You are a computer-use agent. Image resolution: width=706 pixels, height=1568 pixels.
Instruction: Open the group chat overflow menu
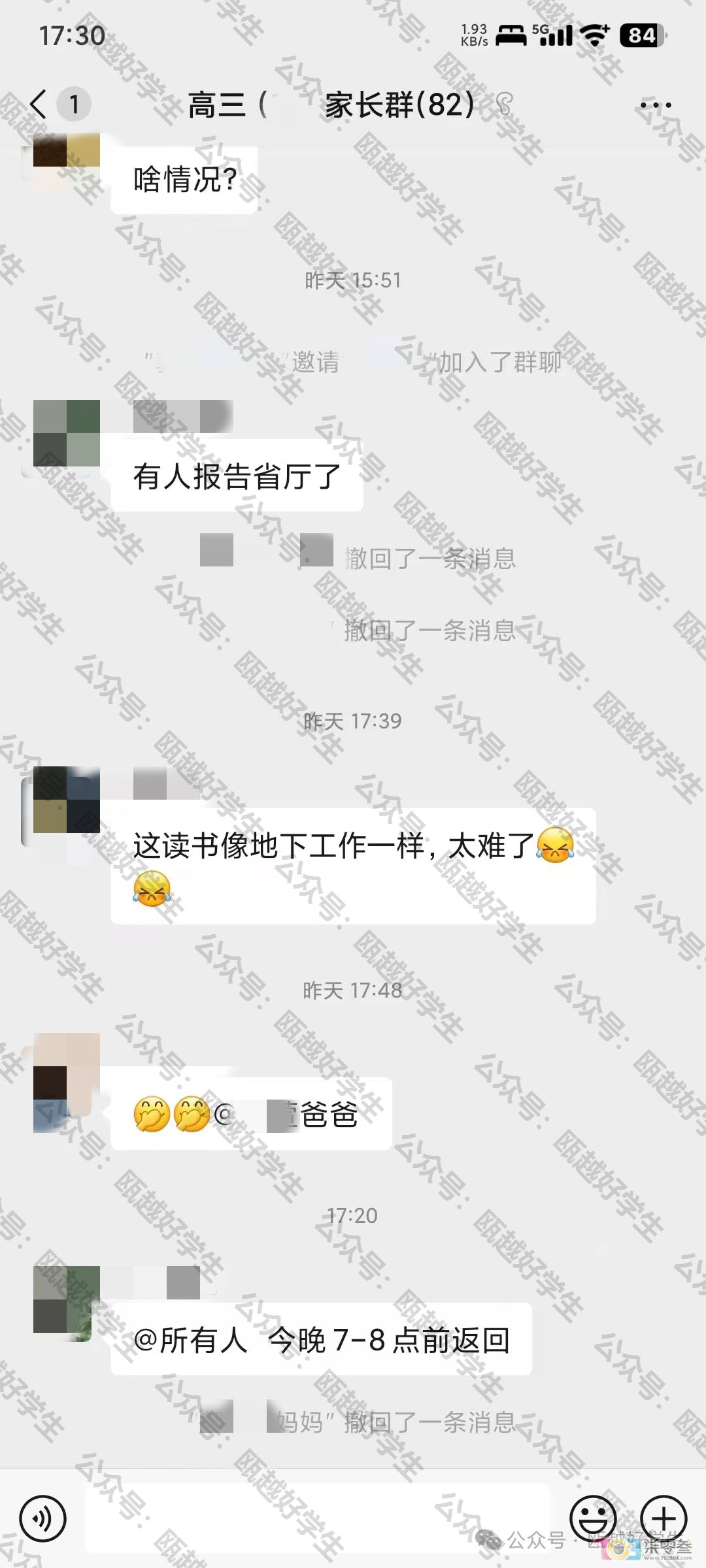655,105
